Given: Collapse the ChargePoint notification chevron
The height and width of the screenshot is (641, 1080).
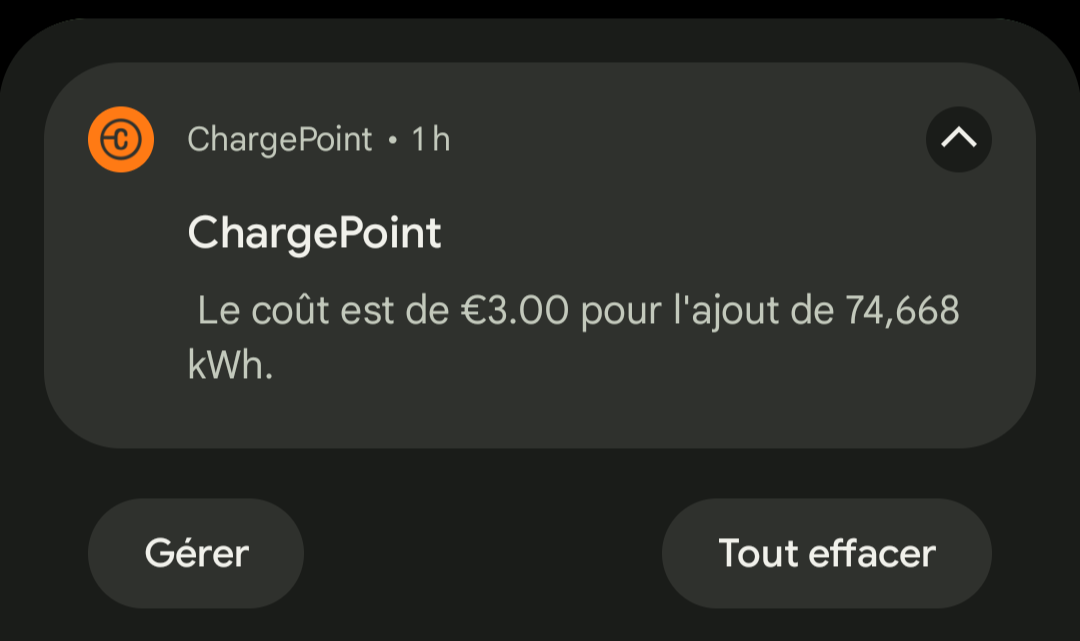Looking at the screenshot, I should [958, 139].
